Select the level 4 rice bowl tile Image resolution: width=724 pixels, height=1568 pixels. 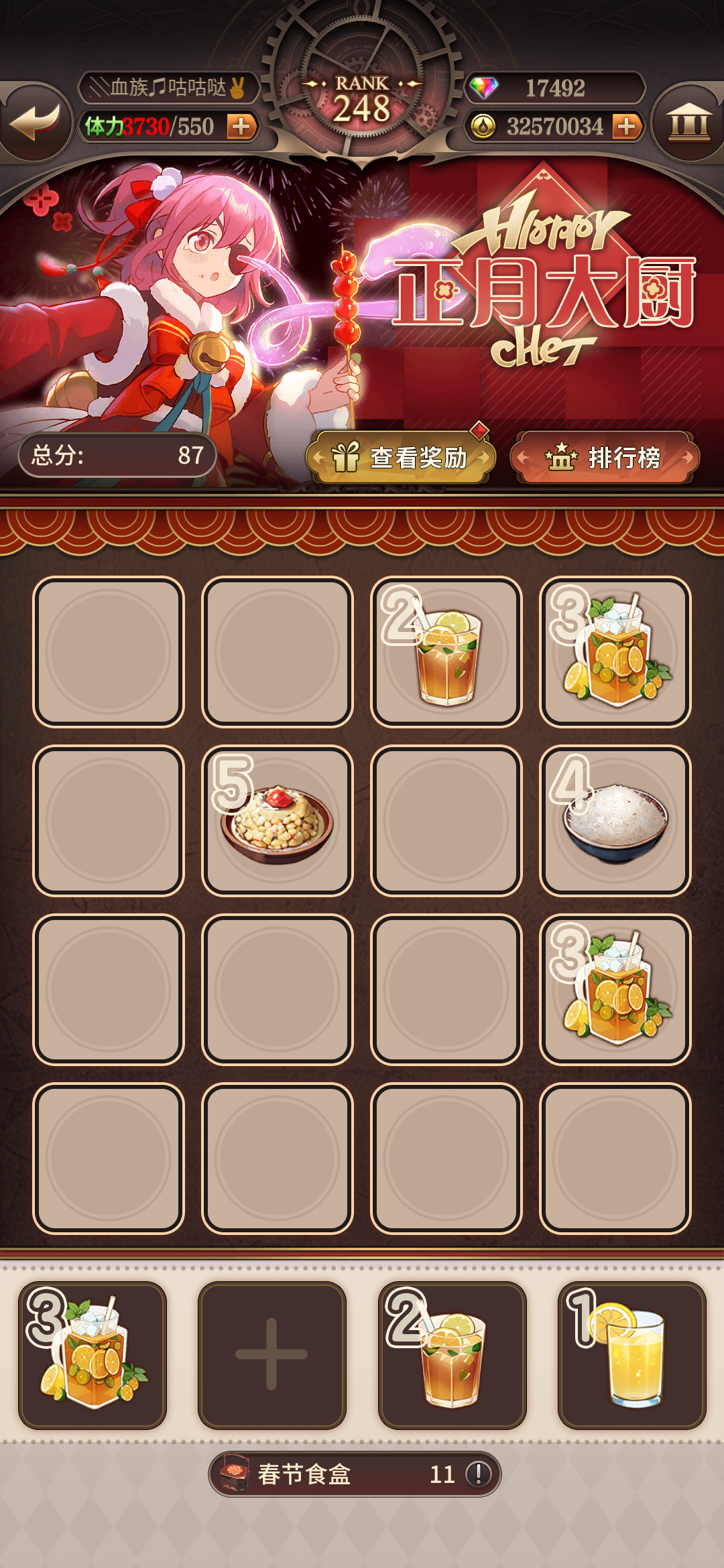[615, 820]
